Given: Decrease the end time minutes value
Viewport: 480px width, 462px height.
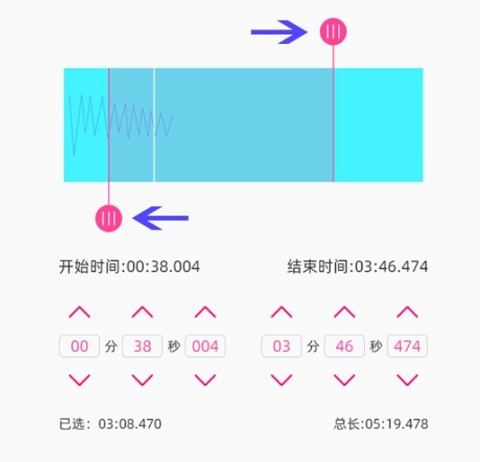Looking at the screenshot, I should coord(281,380).
